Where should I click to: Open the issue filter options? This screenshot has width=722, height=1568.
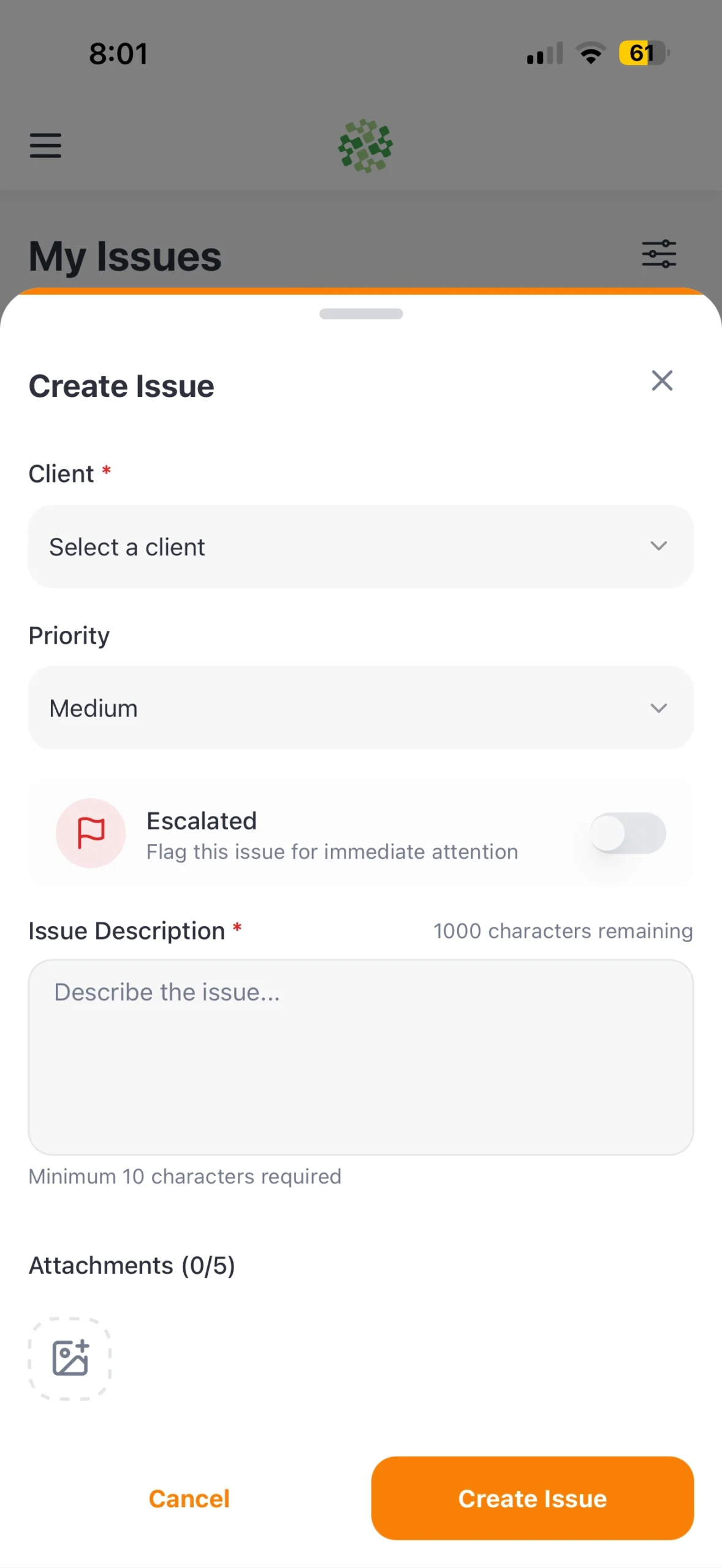(658, 254)
